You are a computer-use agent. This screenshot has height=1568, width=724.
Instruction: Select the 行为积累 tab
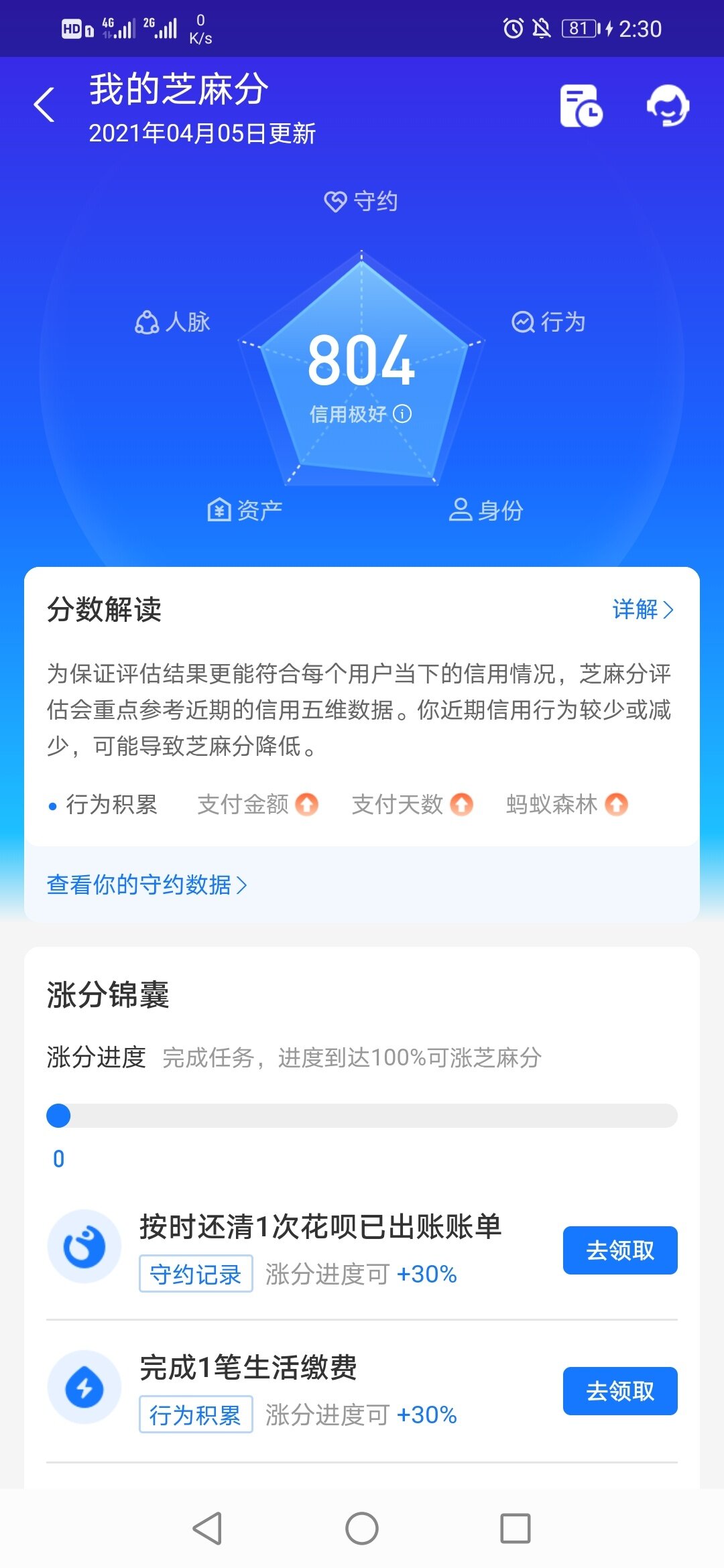tap(111, 804)
